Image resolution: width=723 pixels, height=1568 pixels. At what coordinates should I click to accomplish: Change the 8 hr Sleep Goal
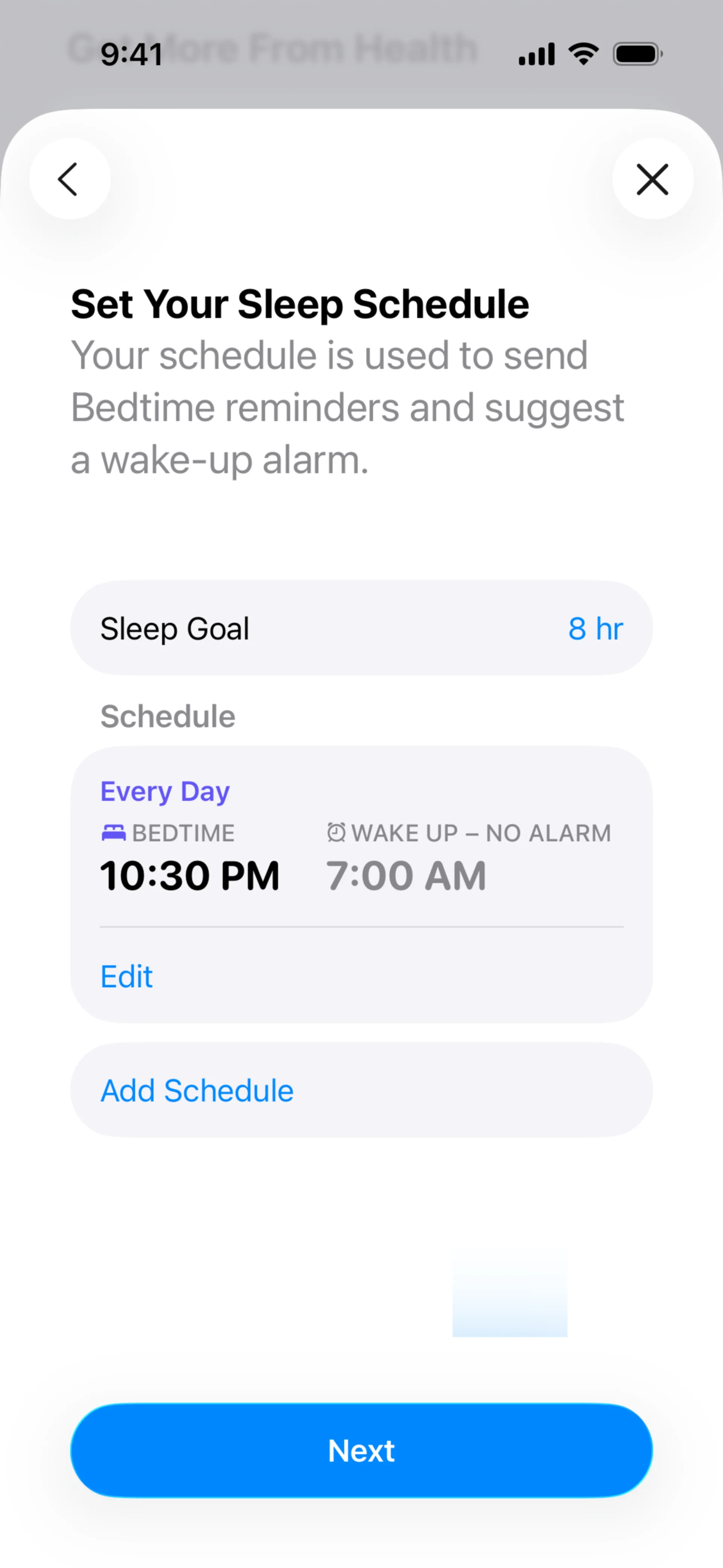point(595,629)
